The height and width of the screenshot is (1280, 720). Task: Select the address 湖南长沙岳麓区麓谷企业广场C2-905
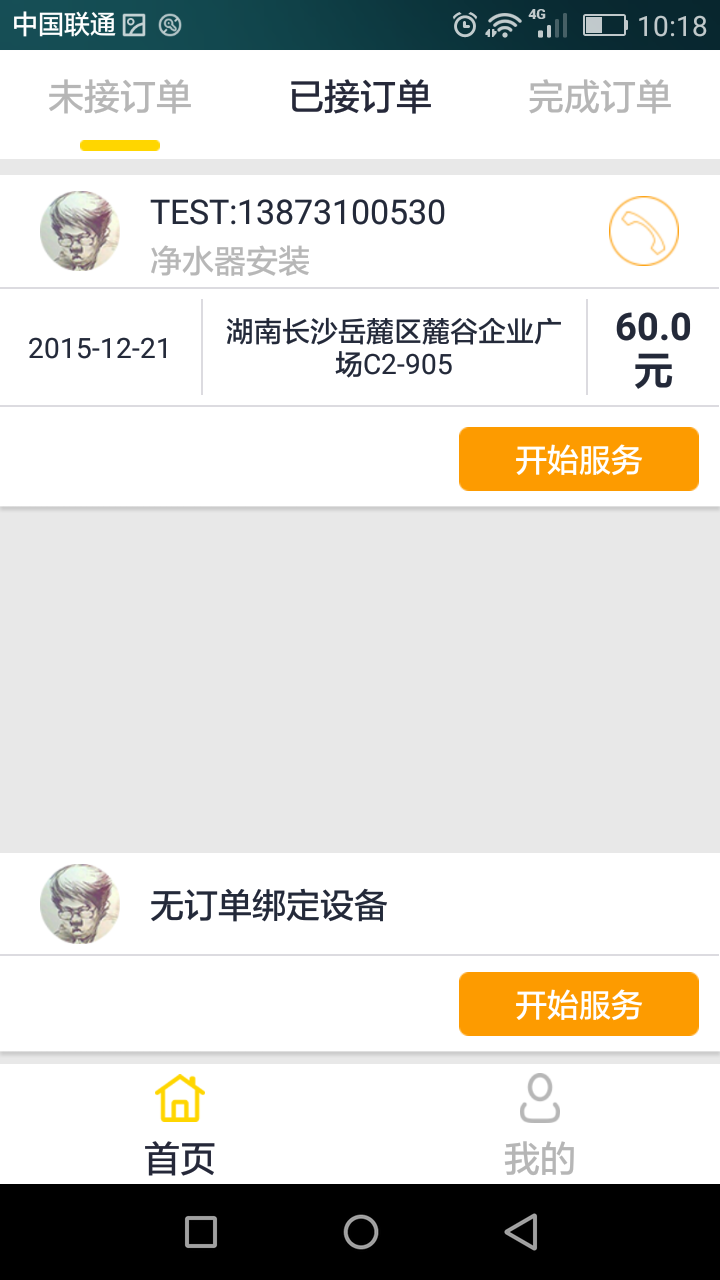click(x=392, y=346)
